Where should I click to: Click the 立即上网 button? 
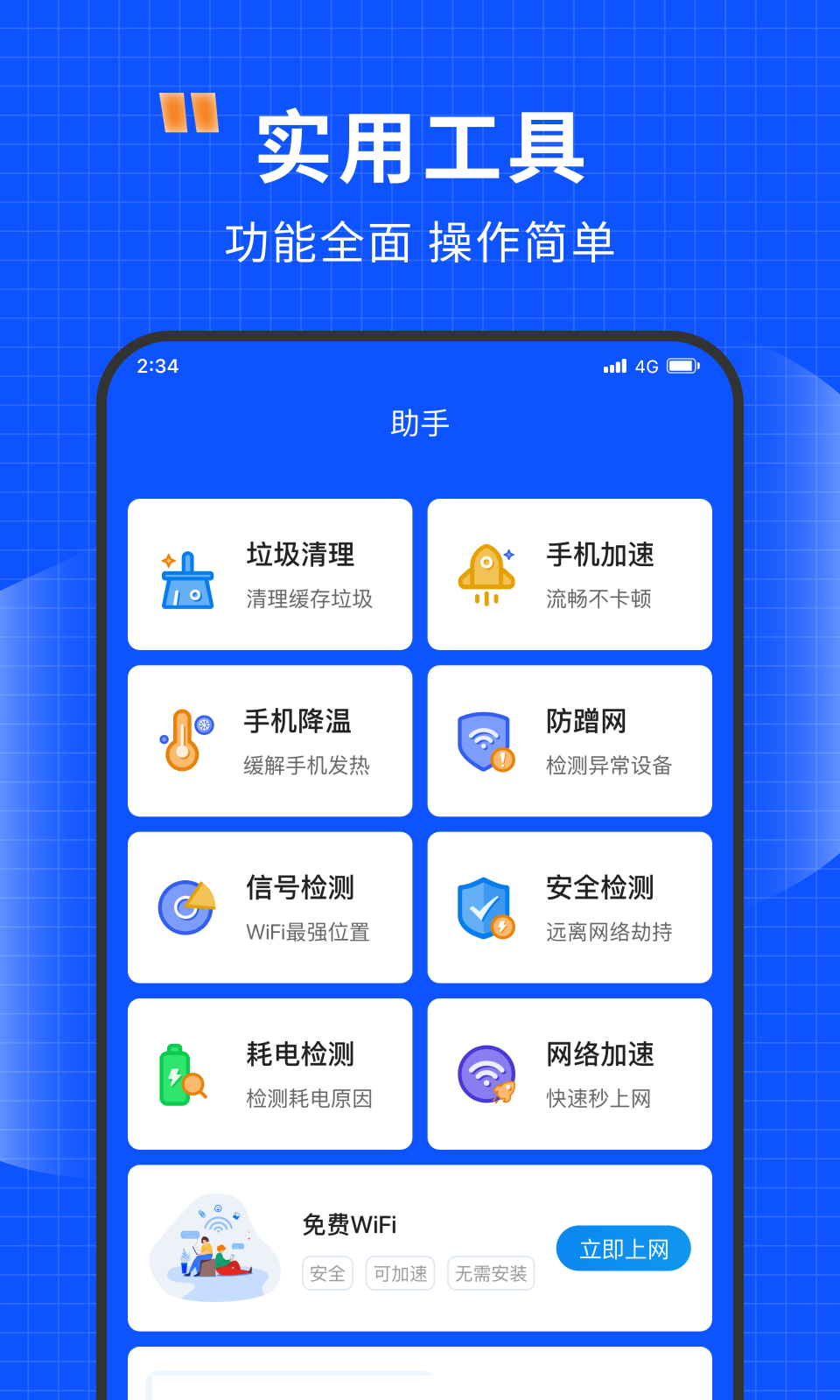point(622,1249)
